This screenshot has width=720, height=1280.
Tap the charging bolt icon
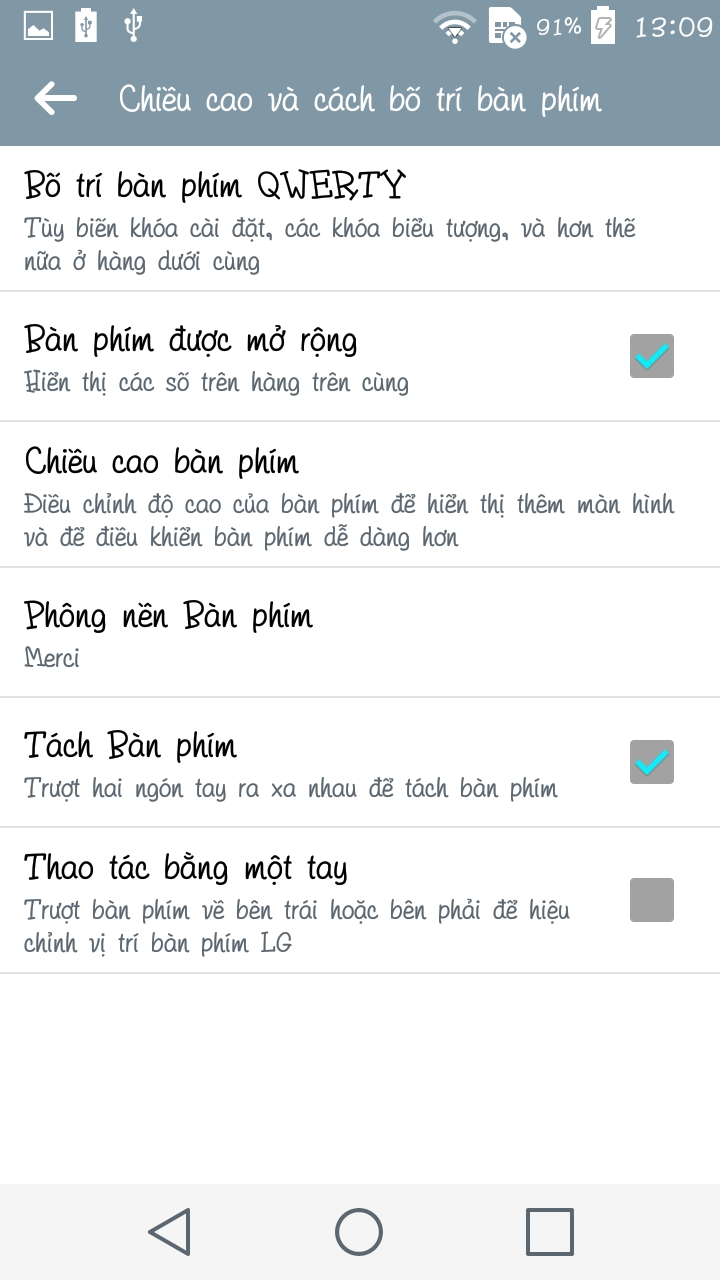(x=603, y=27)
